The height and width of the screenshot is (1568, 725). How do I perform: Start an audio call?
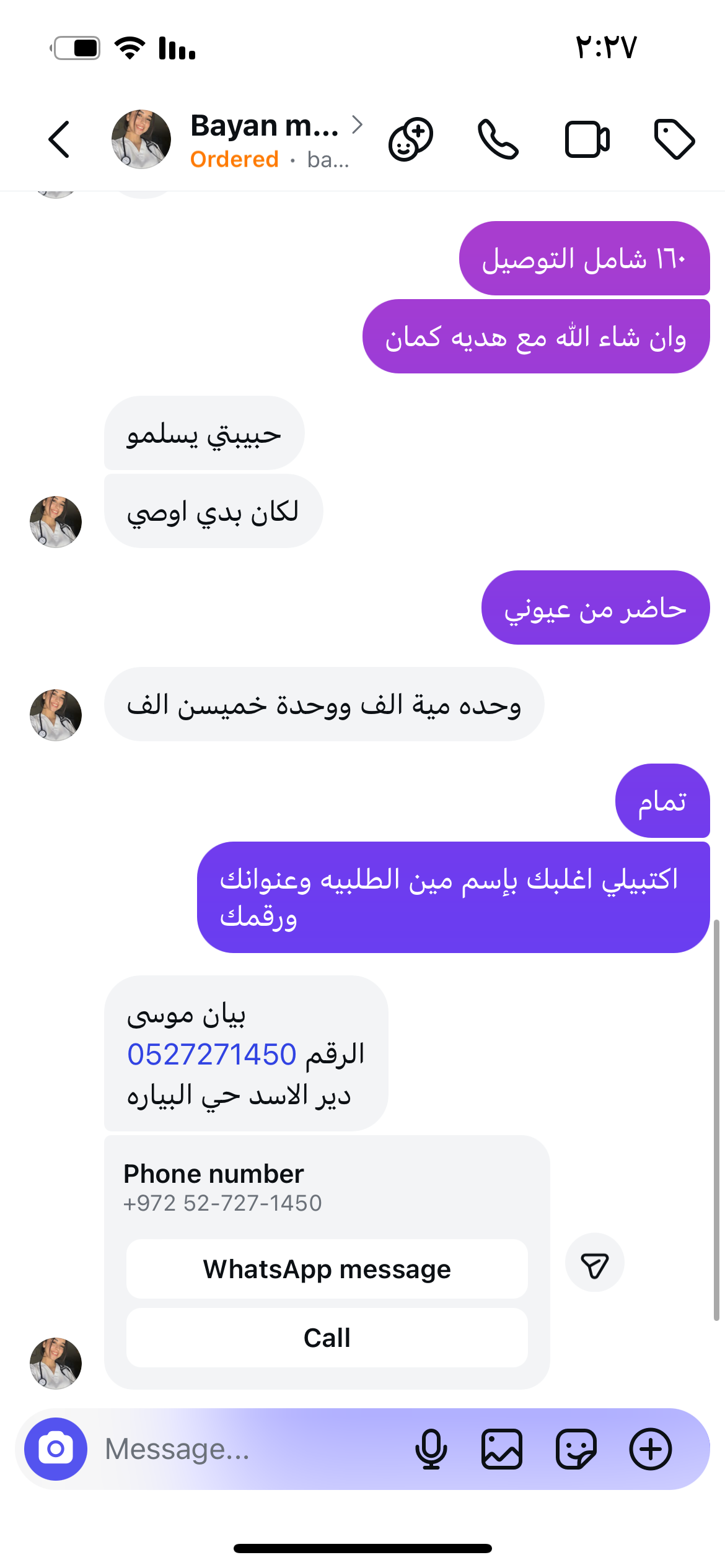coord(498,140)
